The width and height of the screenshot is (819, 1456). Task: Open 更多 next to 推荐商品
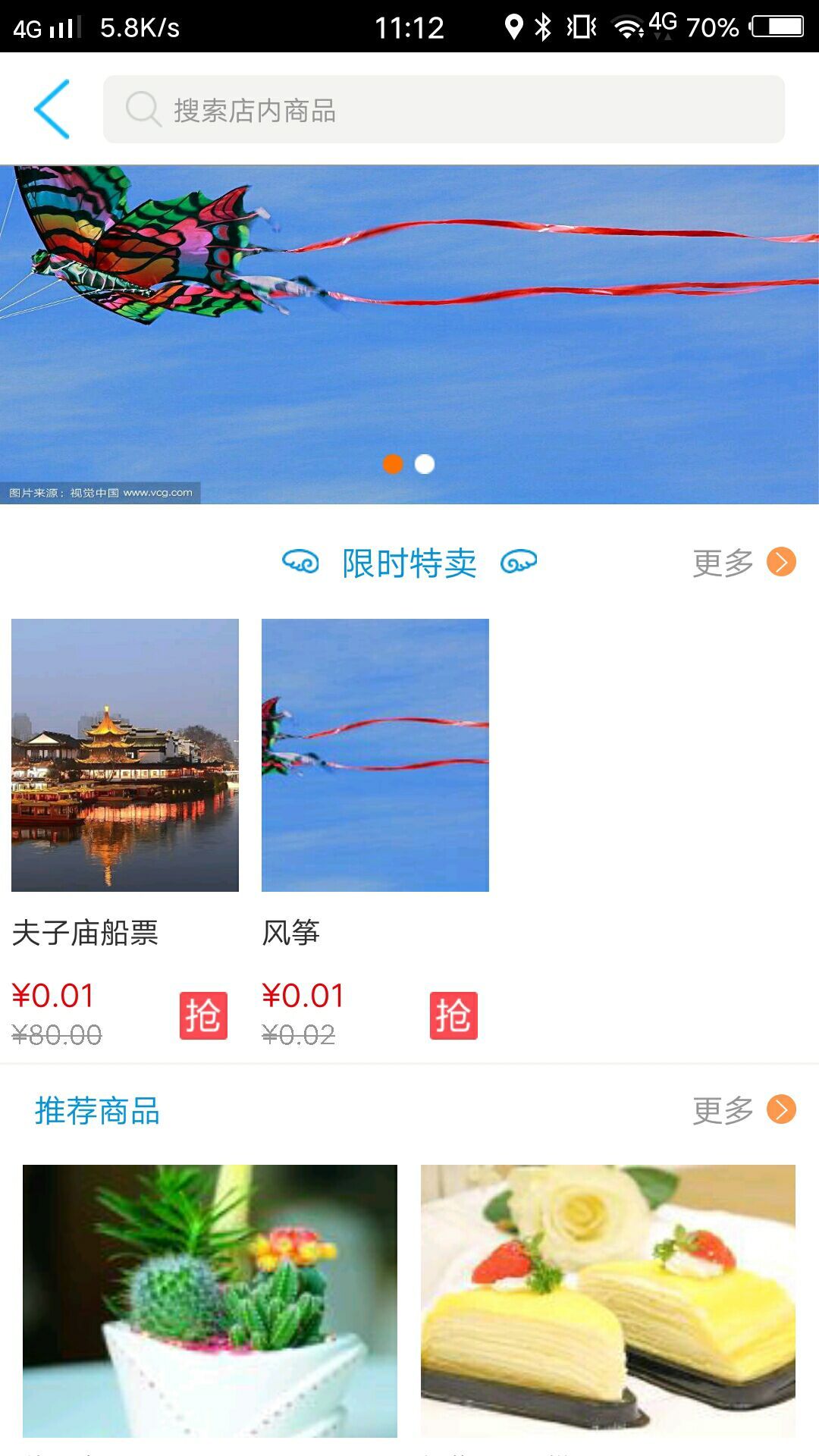(x=744, y=1109)
